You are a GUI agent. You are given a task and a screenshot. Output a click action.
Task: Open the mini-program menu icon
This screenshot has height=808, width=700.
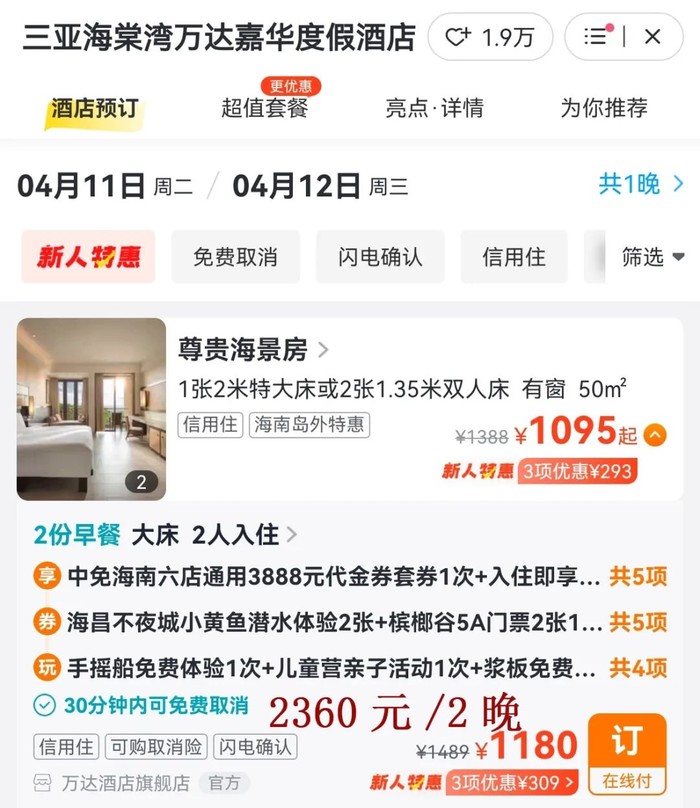(595, 37)
